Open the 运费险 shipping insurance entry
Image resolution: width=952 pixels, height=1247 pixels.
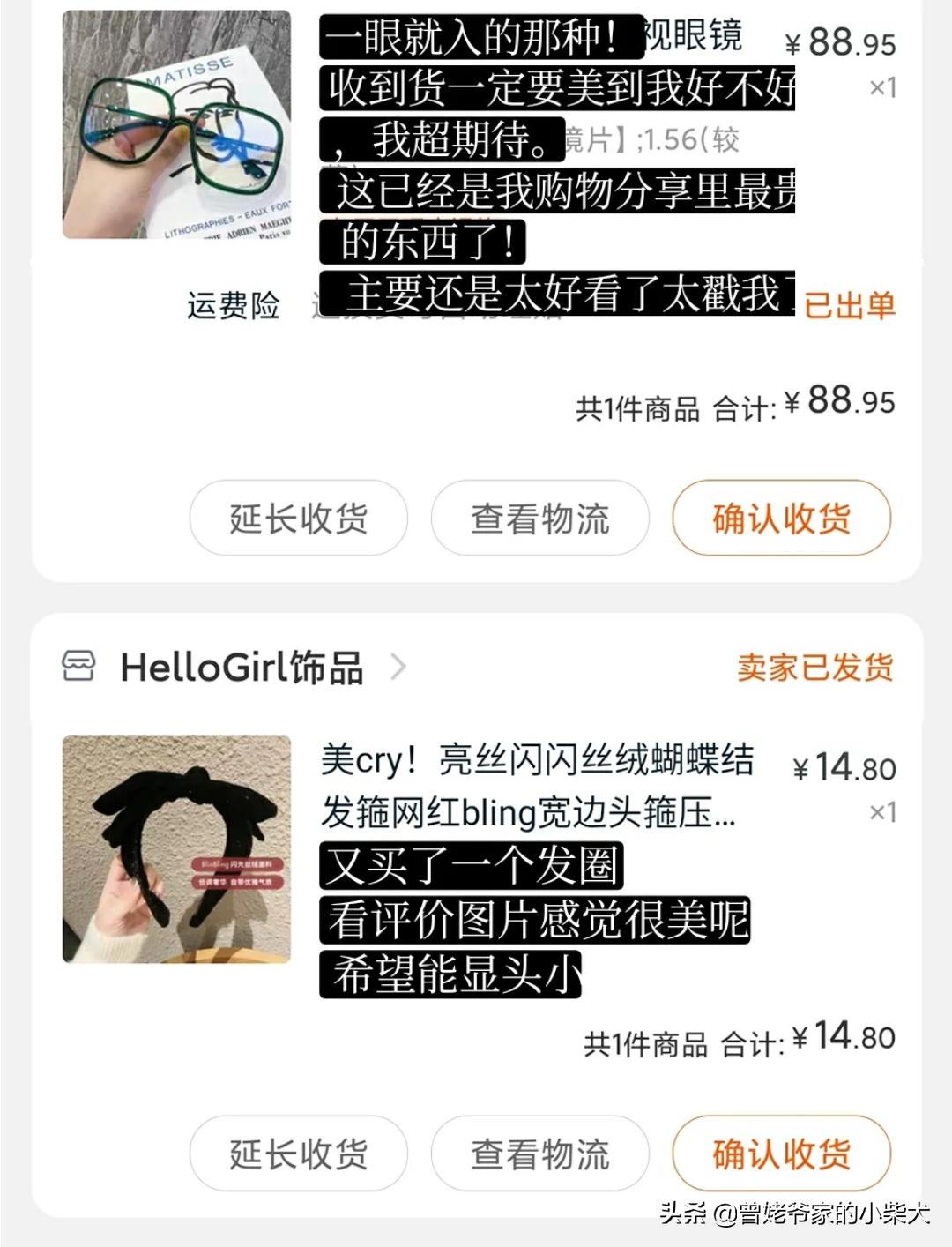click(x=235, y=304)
